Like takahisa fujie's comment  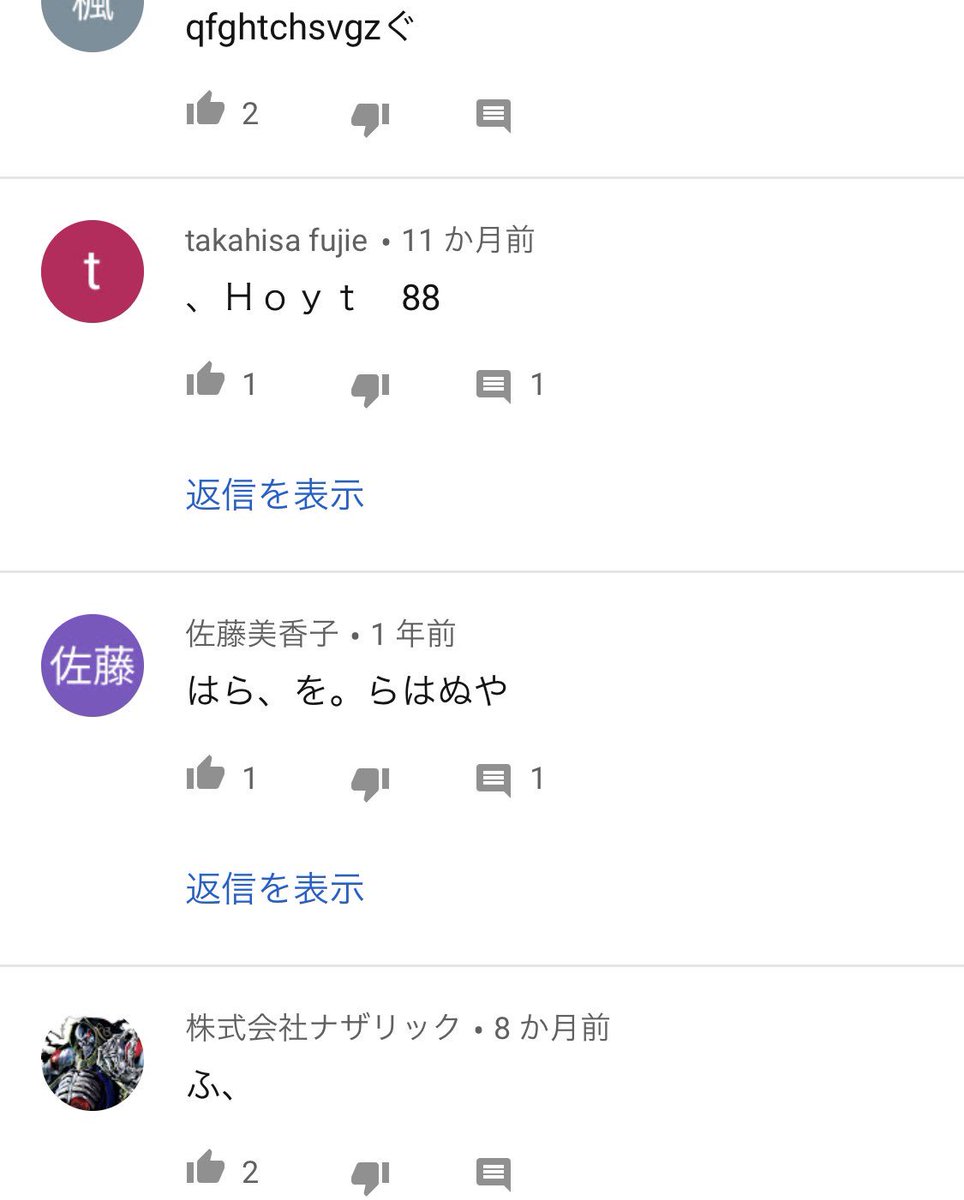(206, 382)
